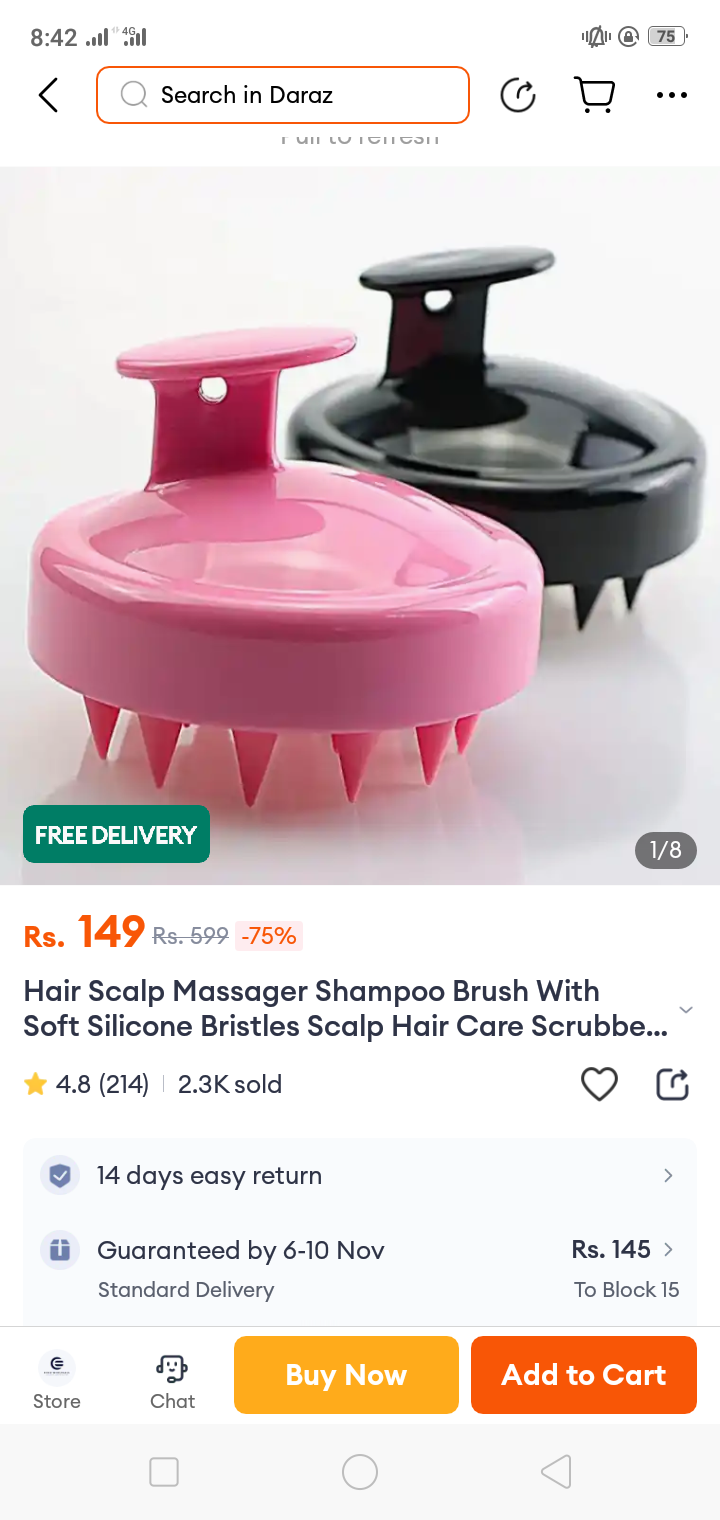The image size is (720, 1520).
Task: Expand the full product title
Action: (686, 1010)
